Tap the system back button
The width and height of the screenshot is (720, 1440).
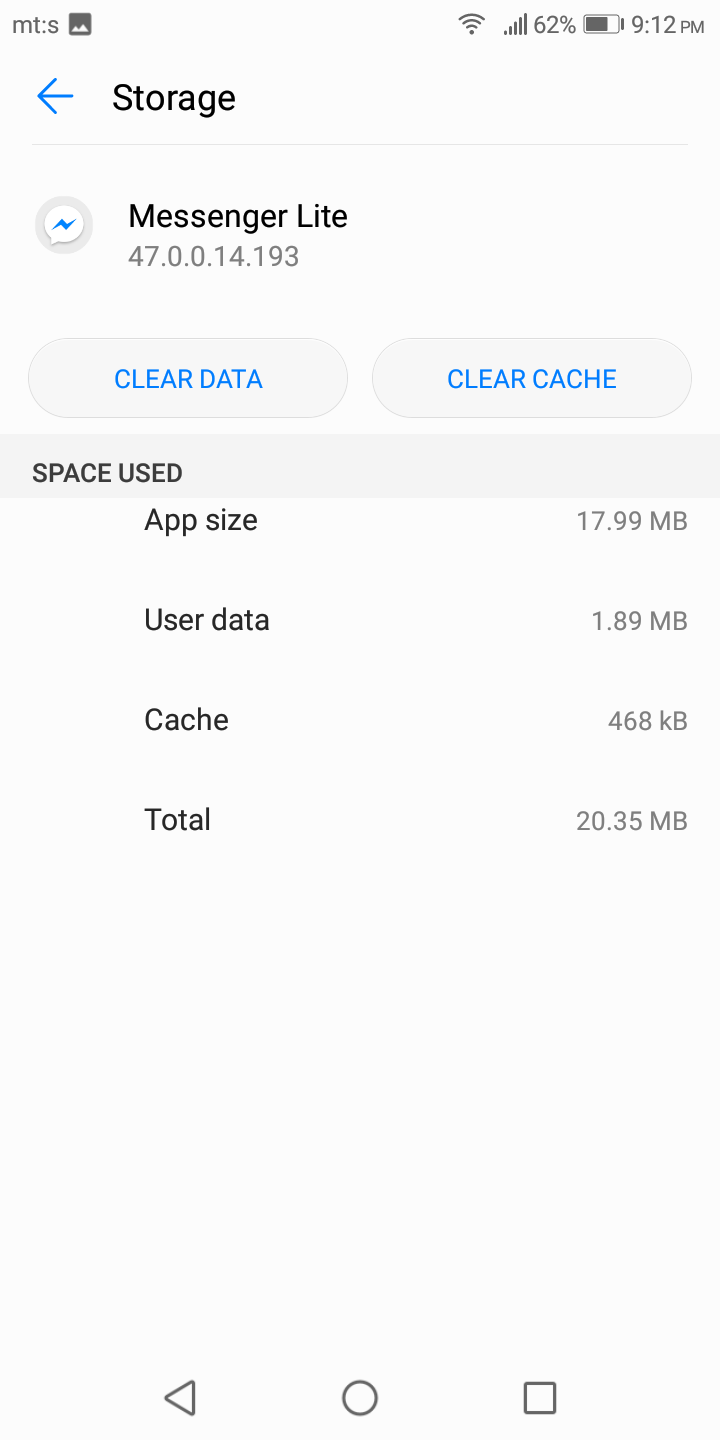pos(180,1397)
